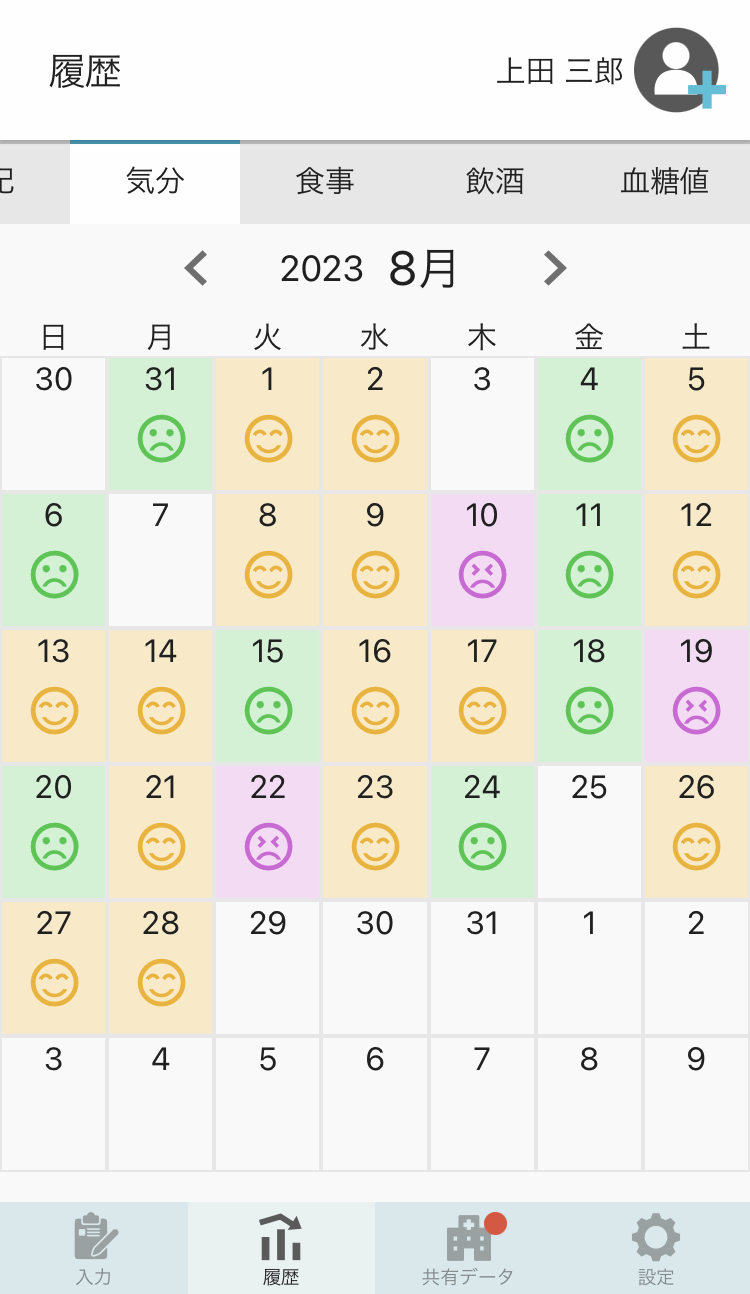The height and width of the screenshot is (1294, 750).
Task: Switch to the 飲酒 tab
Action: click(495, 182)
